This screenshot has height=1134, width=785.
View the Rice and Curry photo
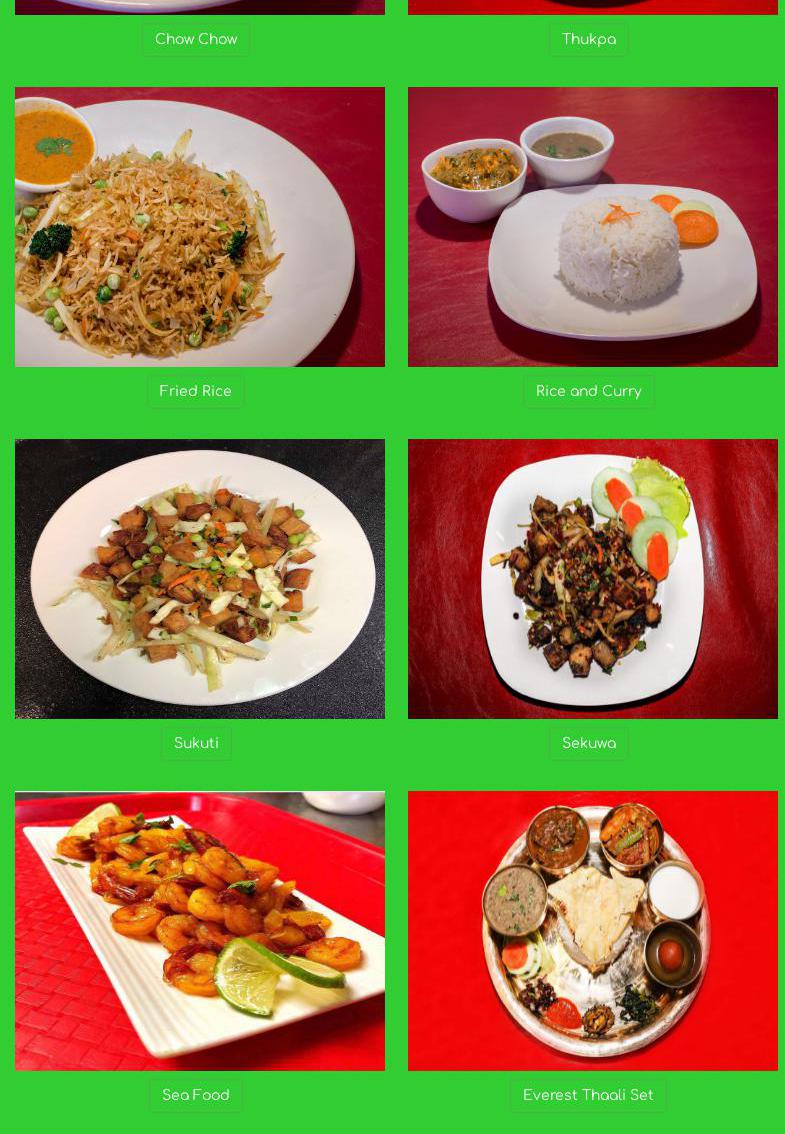click(593, 227)
